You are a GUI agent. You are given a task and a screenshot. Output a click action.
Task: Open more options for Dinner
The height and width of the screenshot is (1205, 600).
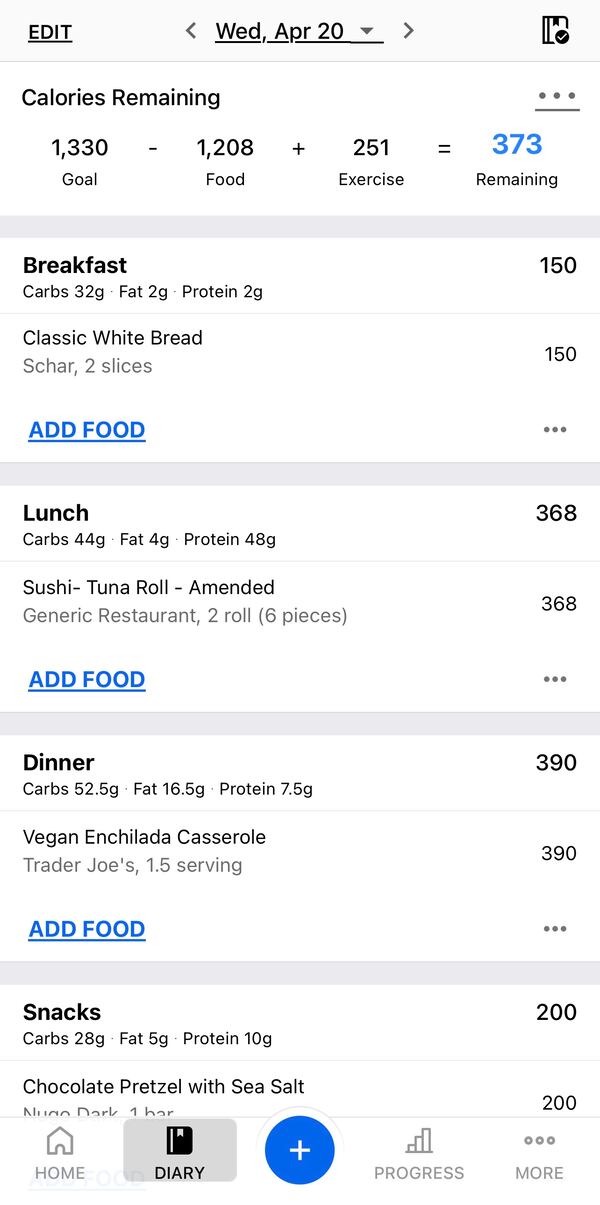[555, 929]
